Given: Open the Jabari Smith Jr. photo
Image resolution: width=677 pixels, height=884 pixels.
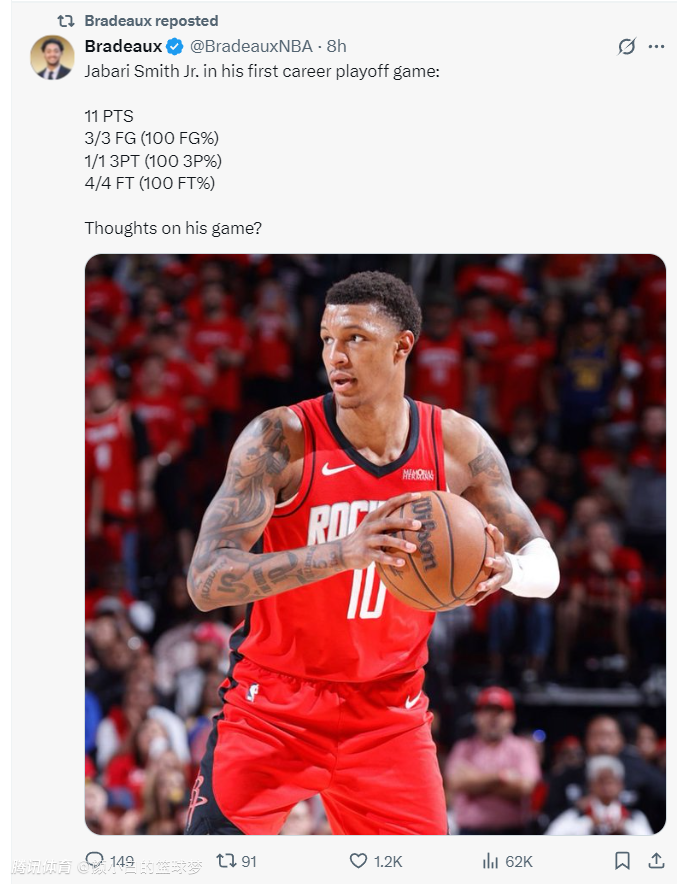Looking at the screenshot, I should (375, 544).
